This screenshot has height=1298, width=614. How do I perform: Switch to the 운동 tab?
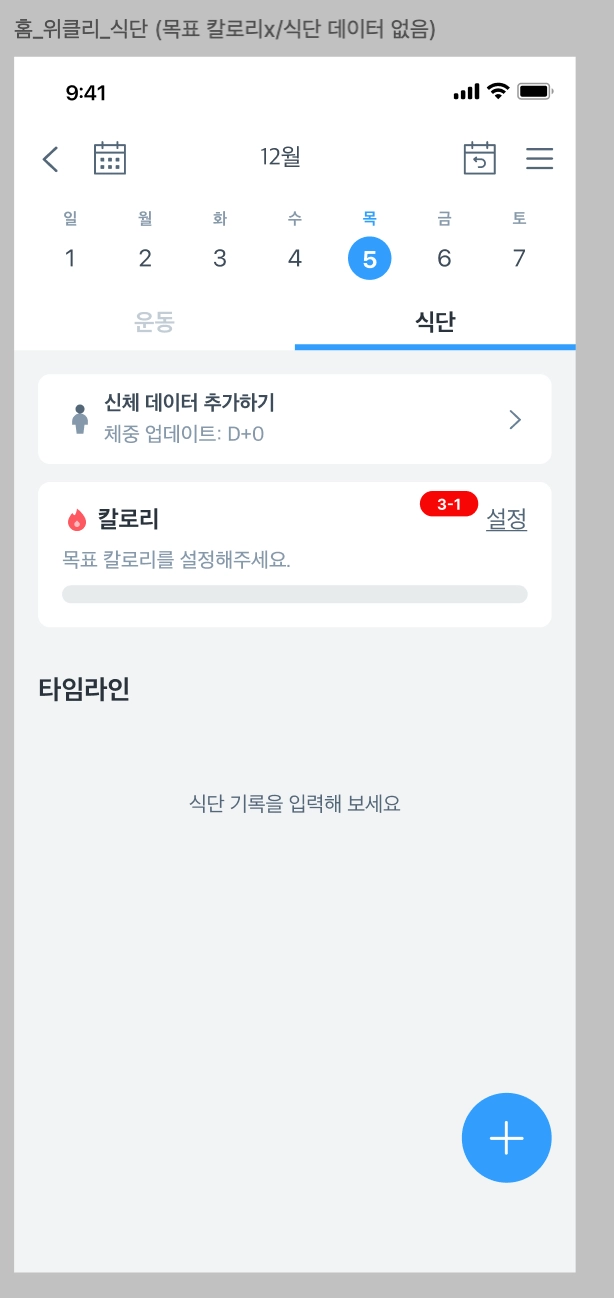(x=155, y=322)
